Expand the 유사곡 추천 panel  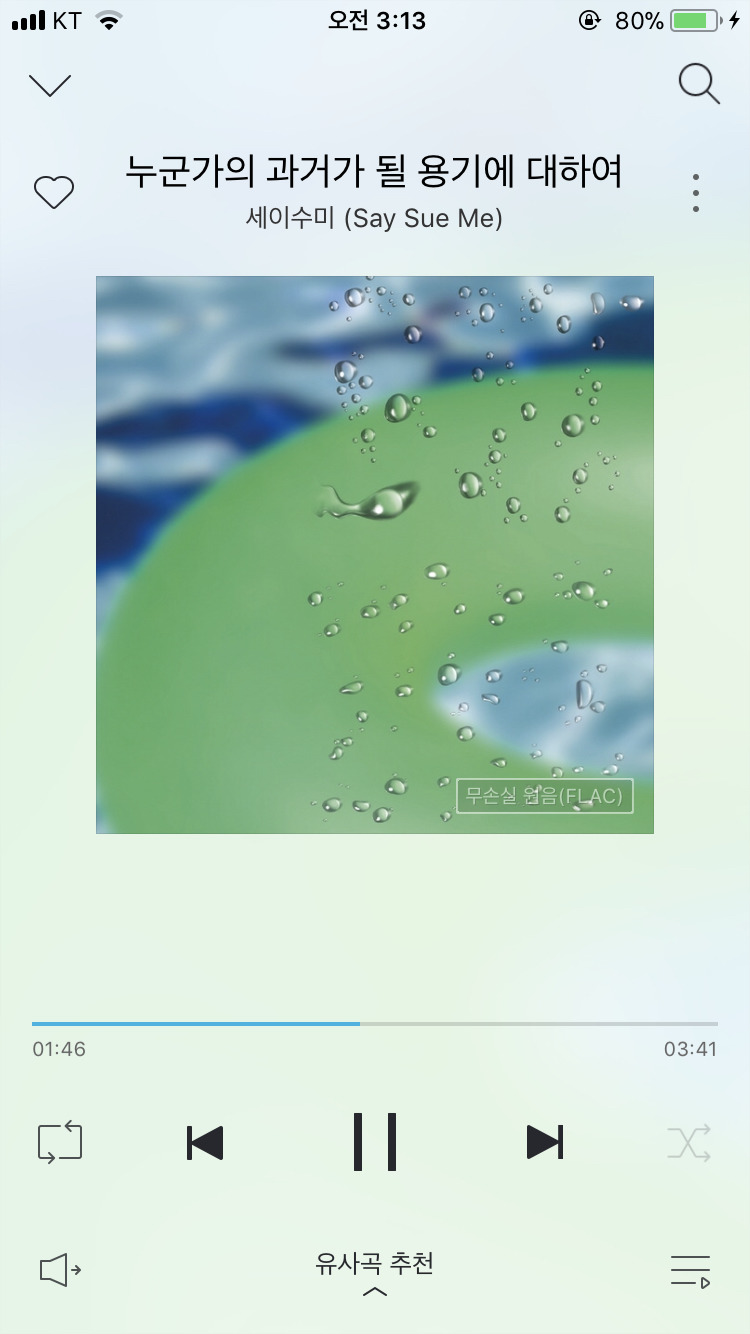point(375,1274)
